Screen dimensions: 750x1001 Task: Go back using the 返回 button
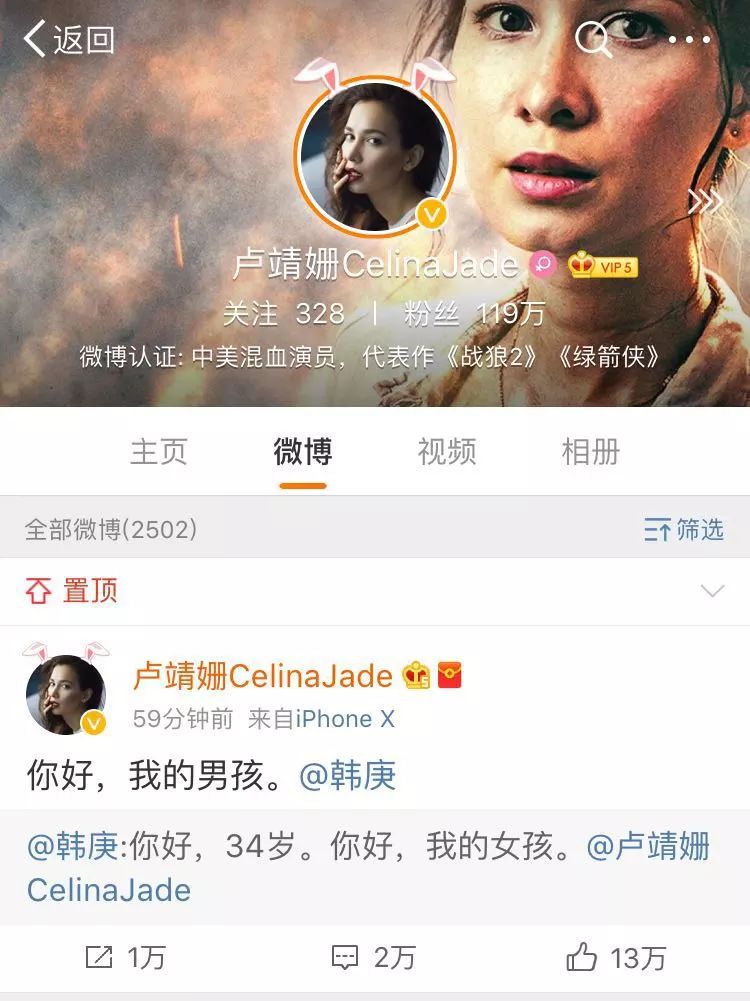68,40
